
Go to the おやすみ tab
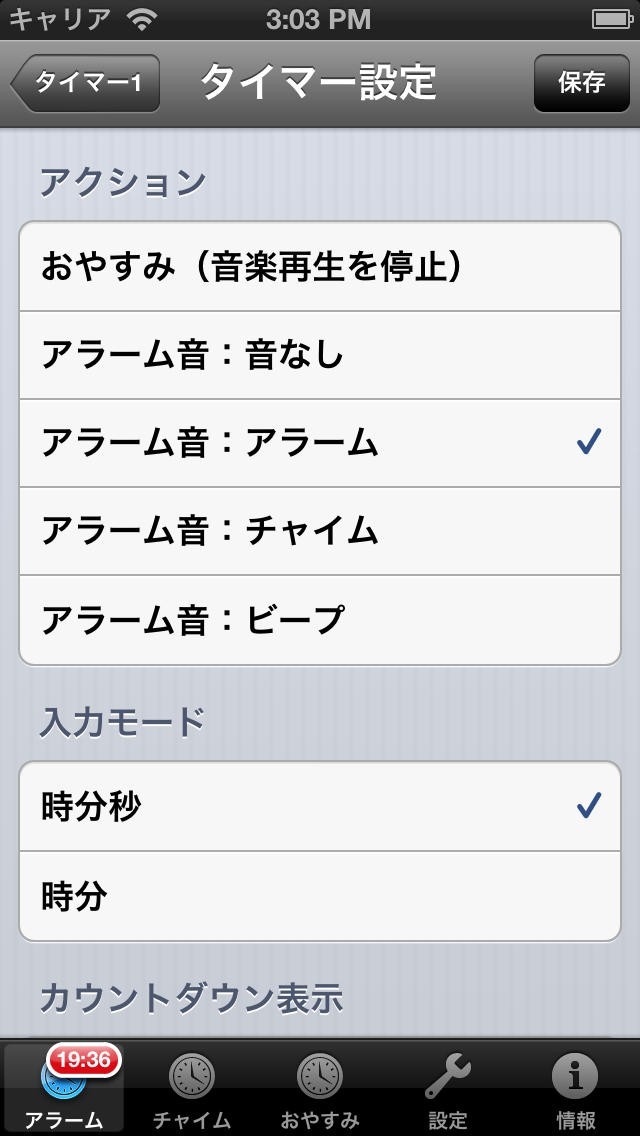[x=320, y=1088]
